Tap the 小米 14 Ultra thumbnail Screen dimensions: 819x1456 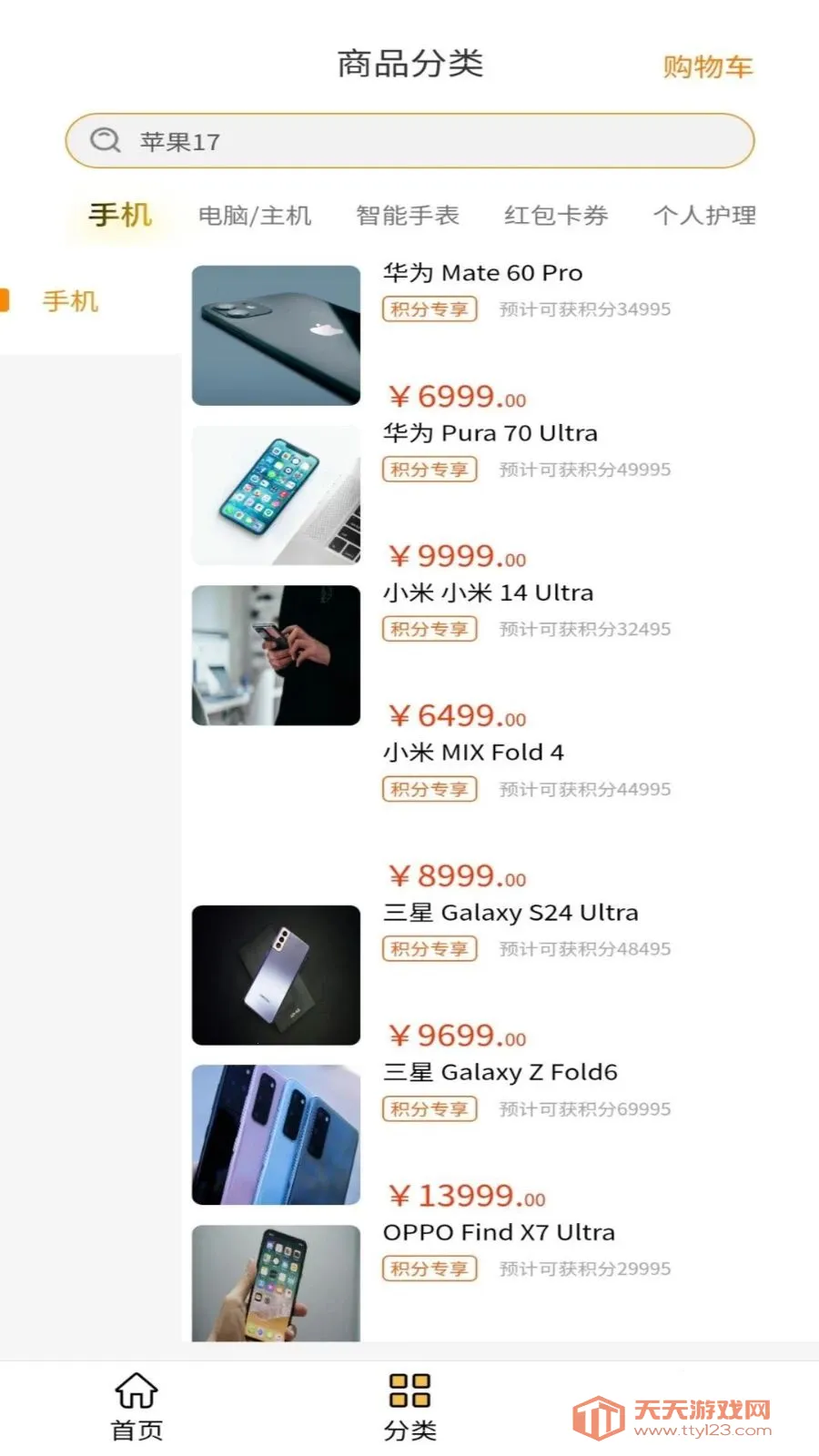(x=275, y=655)
